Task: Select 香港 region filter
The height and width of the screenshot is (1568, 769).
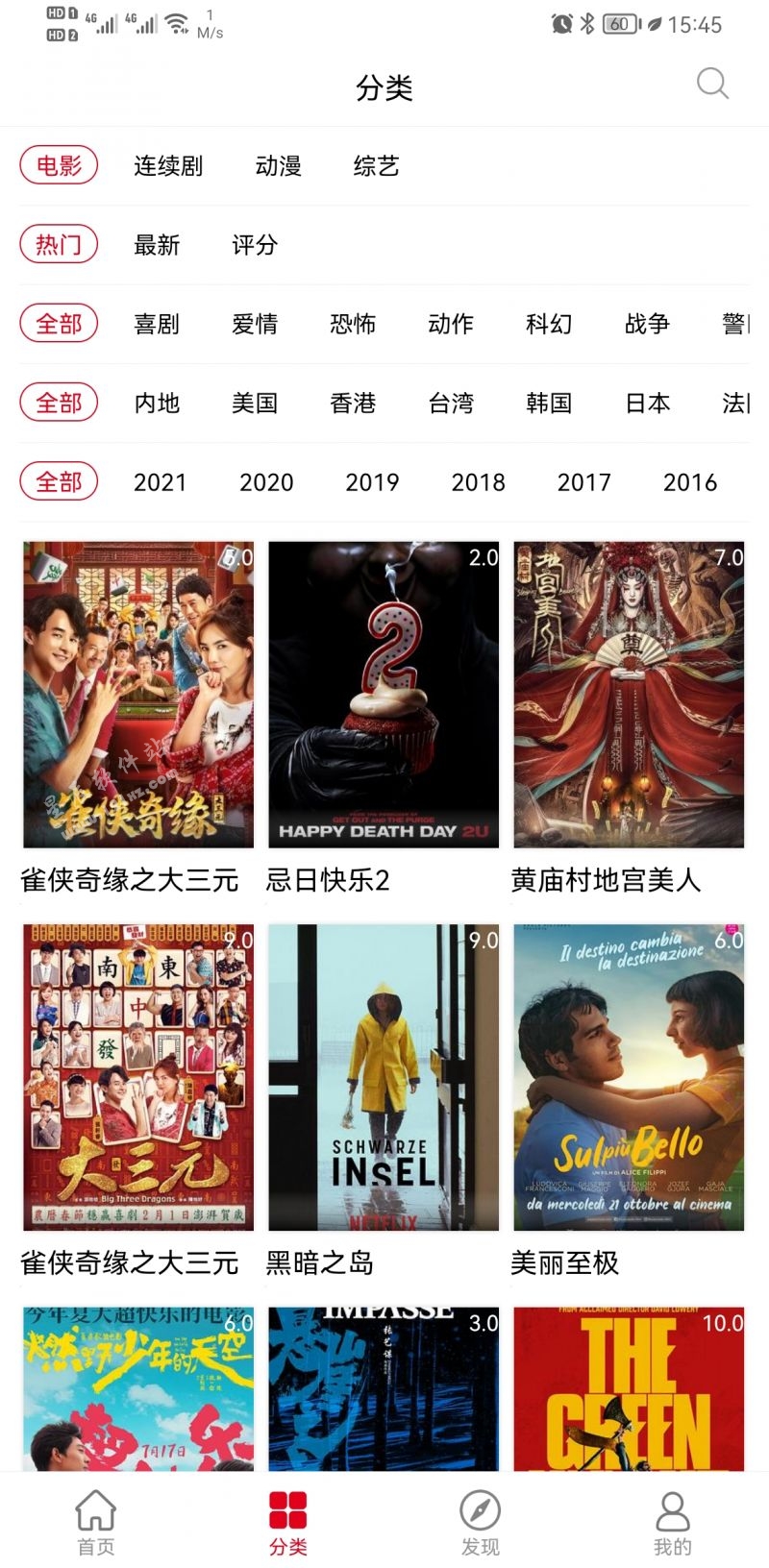Action: click(x=353, y=403)
